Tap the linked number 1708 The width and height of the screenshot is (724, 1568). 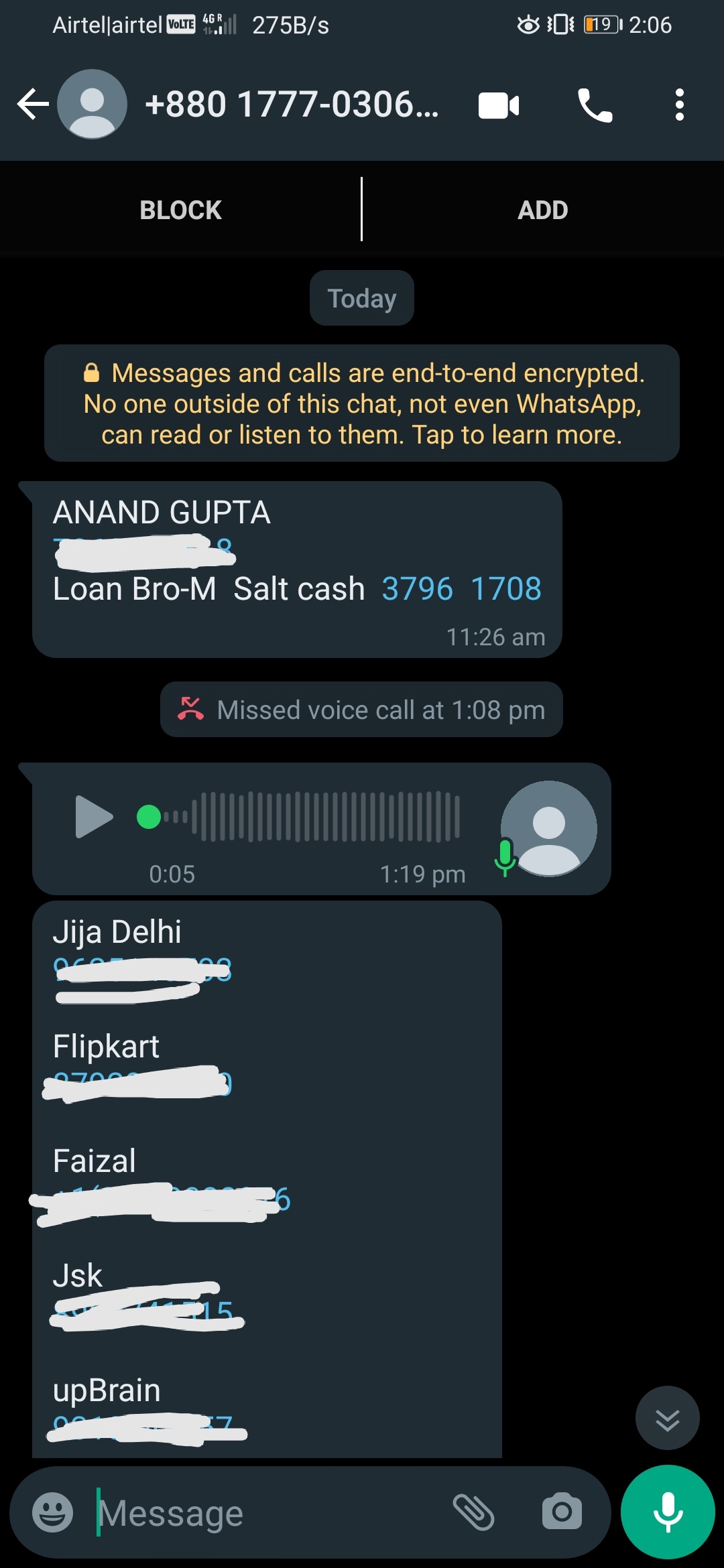pos(506,589)
